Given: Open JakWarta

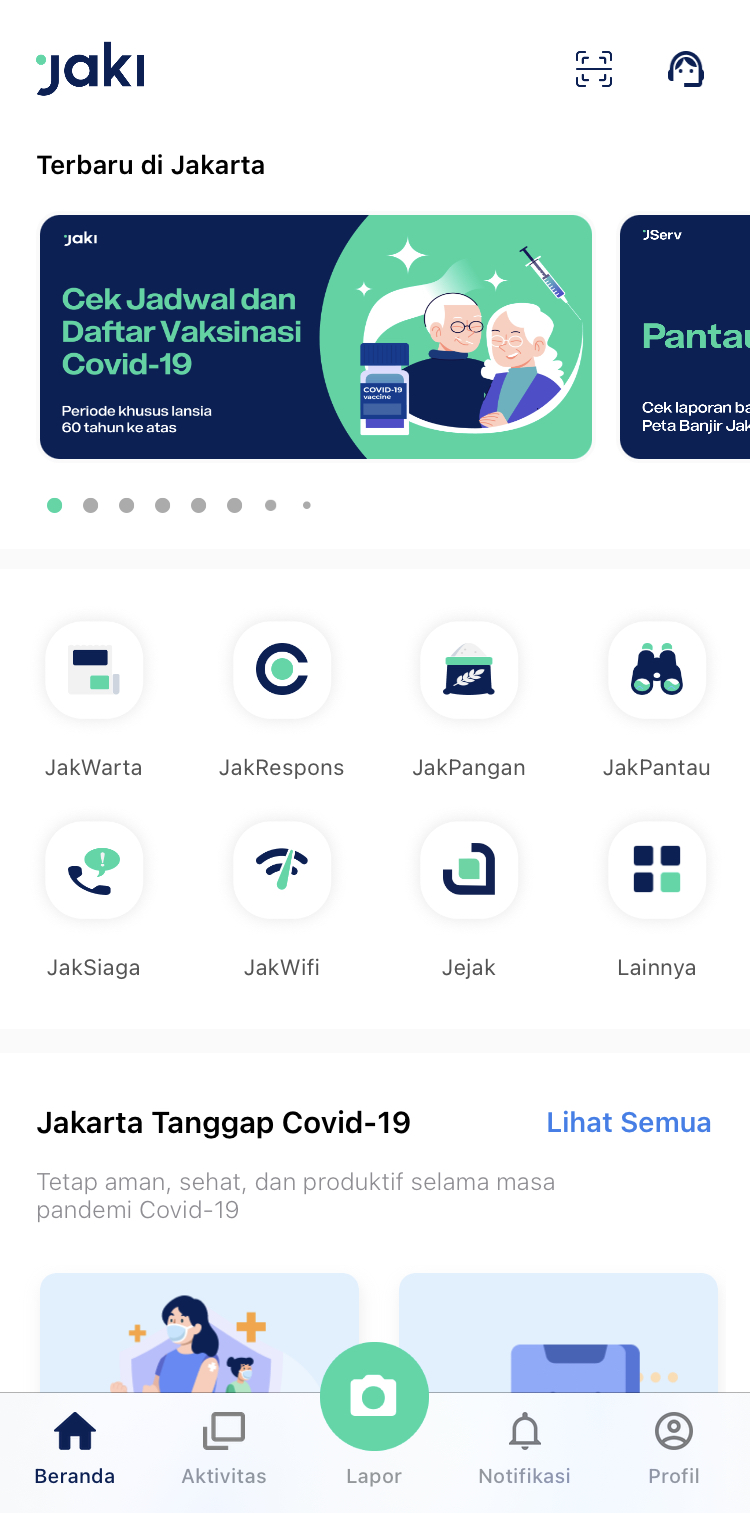Looking at the screenshot, I should (x=94, y=671).
